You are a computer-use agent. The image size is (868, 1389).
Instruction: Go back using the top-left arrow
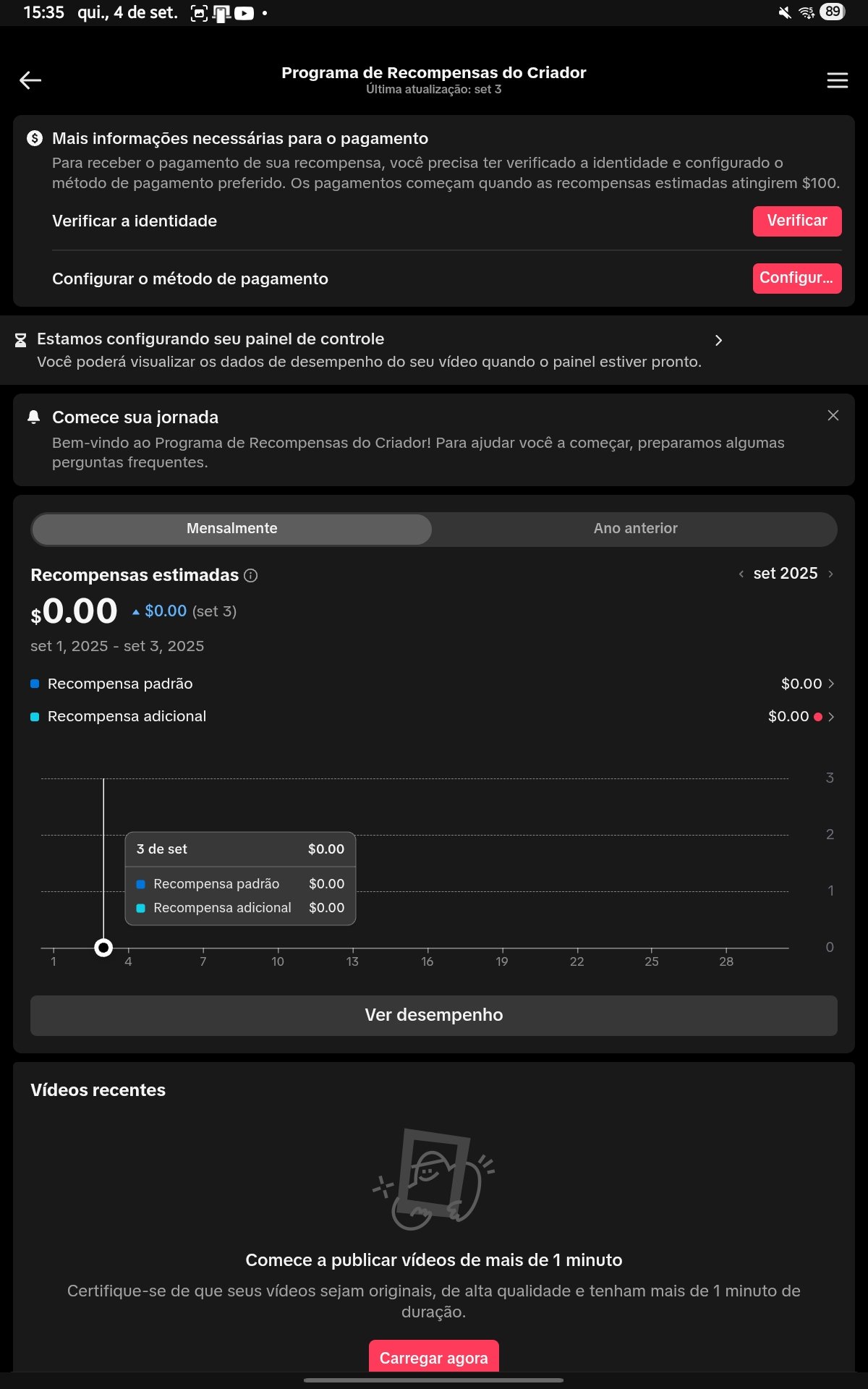click(x=30, y=80)
